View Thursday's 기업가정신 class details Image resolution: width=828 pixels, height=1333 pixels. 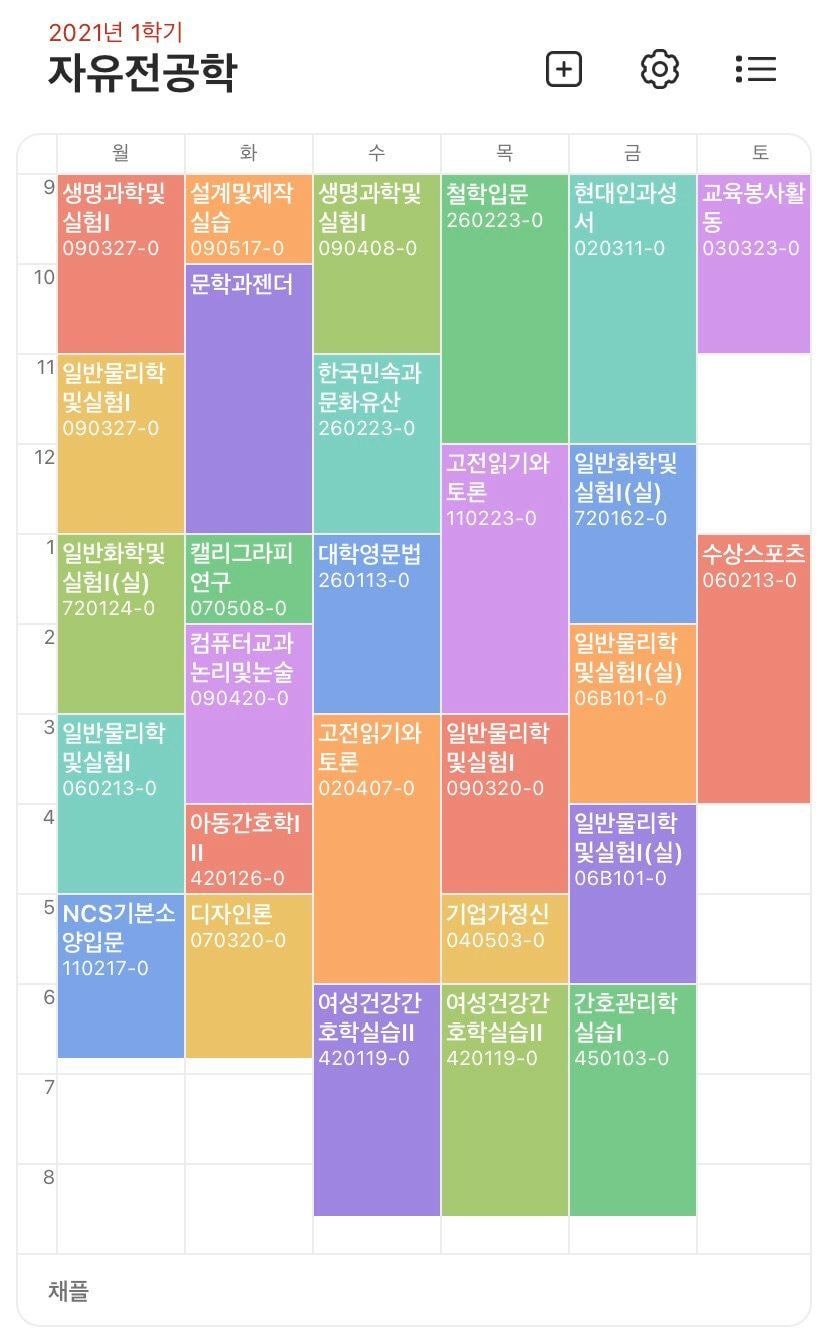point(504,938)
